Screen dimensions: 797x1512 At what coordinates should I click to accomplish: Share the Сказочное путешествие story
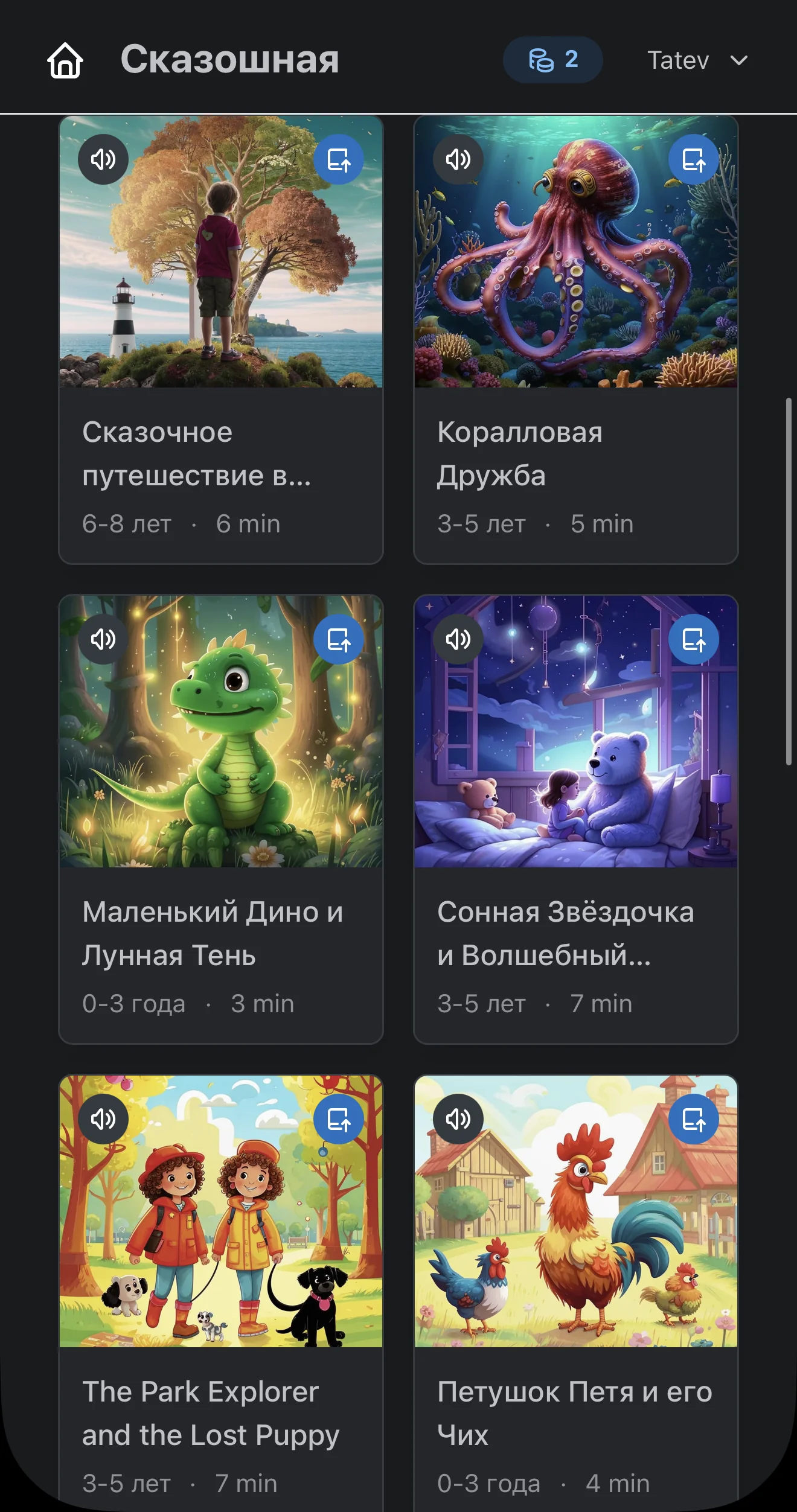click(x=339, y=159)
